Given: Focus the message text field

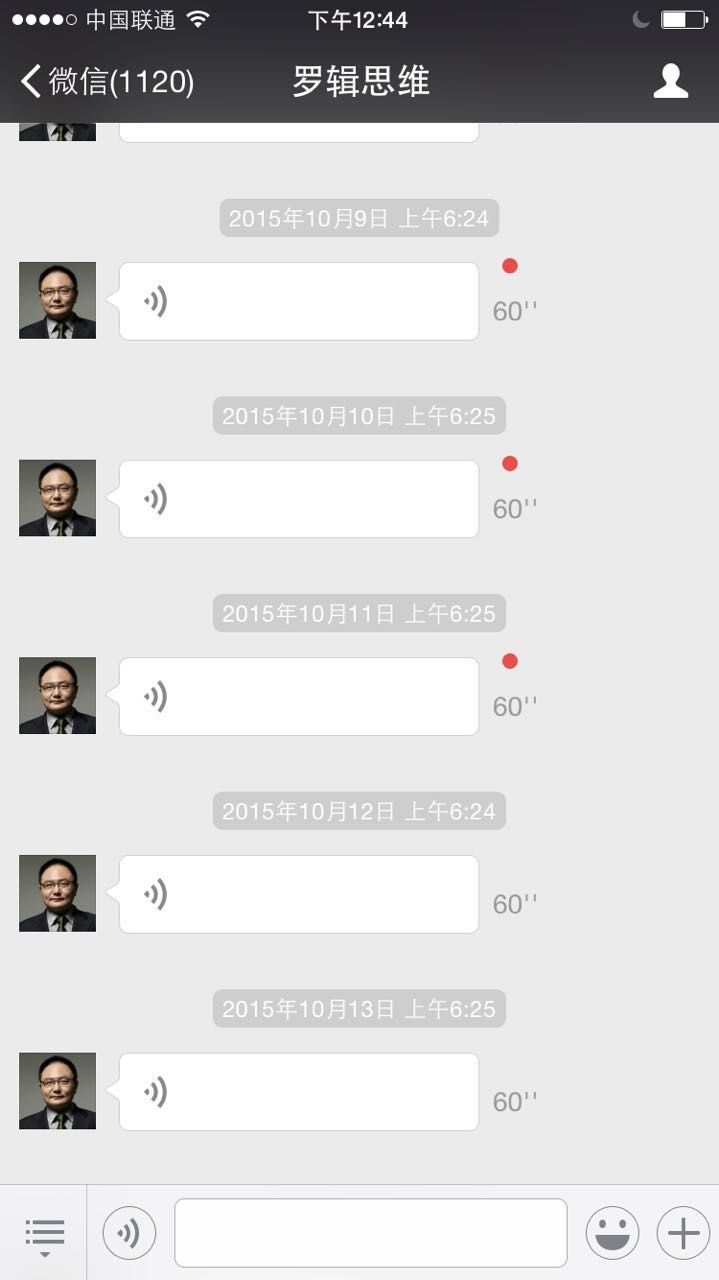Looking at the screenshot, I should coord(370,1233).
